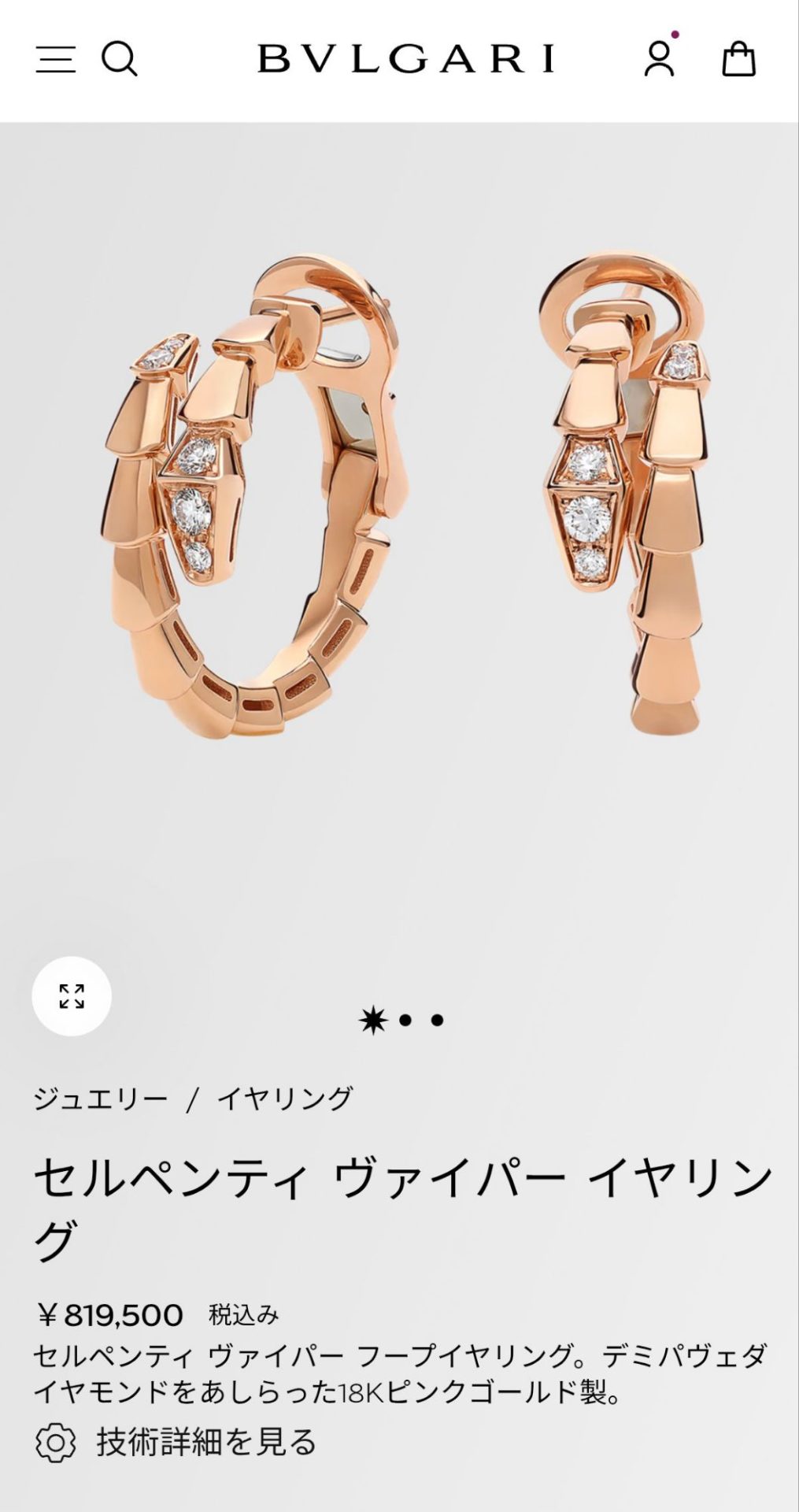Jump to the second image dot
Screen dimensions: 799x1512
coord(405,1021)
